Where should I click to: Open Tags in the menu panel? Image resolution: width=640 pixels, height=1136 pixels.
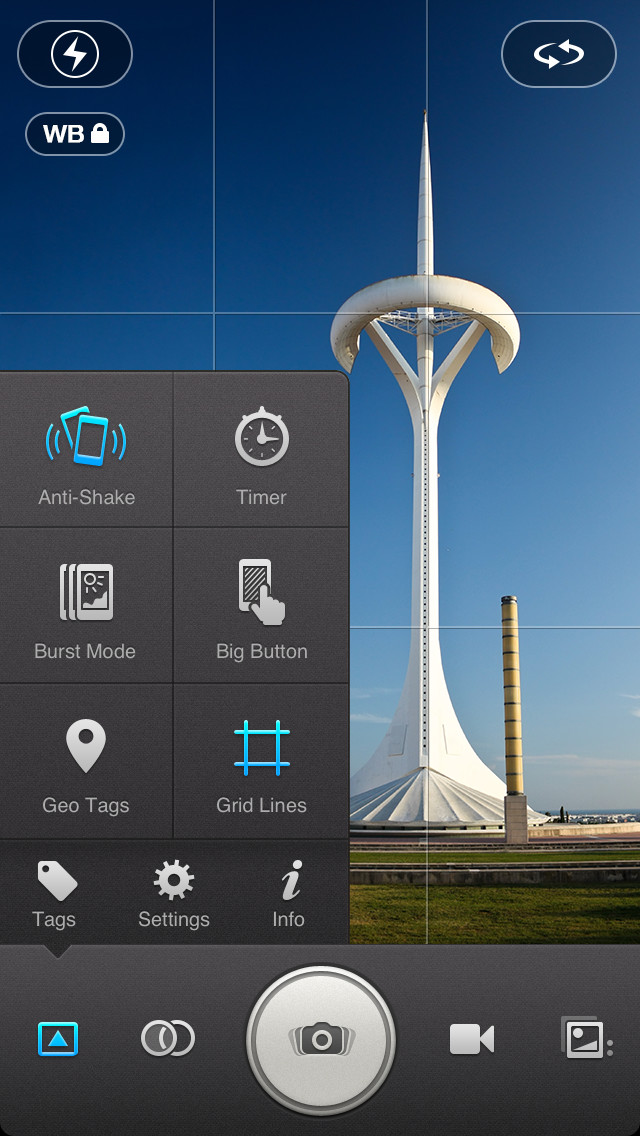pos(55,895)
